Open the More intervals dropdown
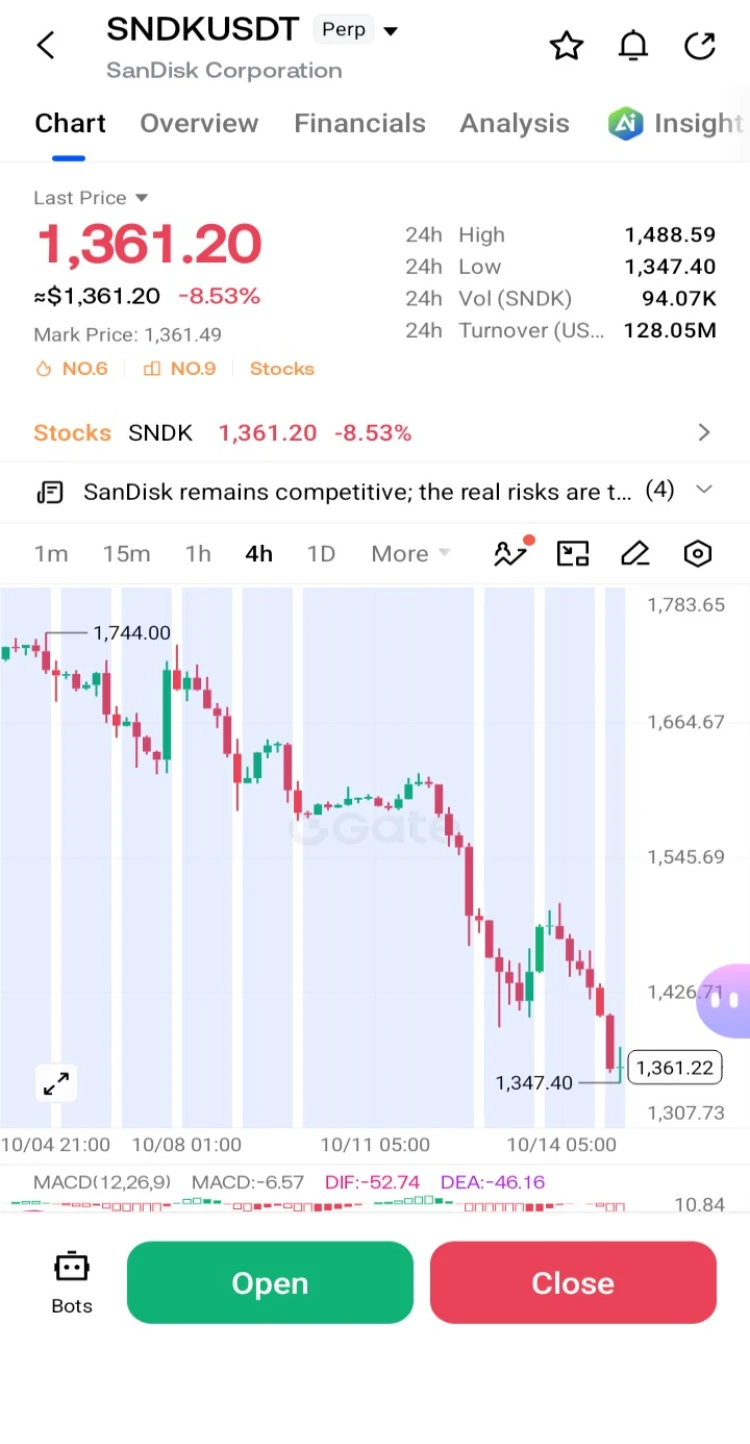 [x=410, y=554]
